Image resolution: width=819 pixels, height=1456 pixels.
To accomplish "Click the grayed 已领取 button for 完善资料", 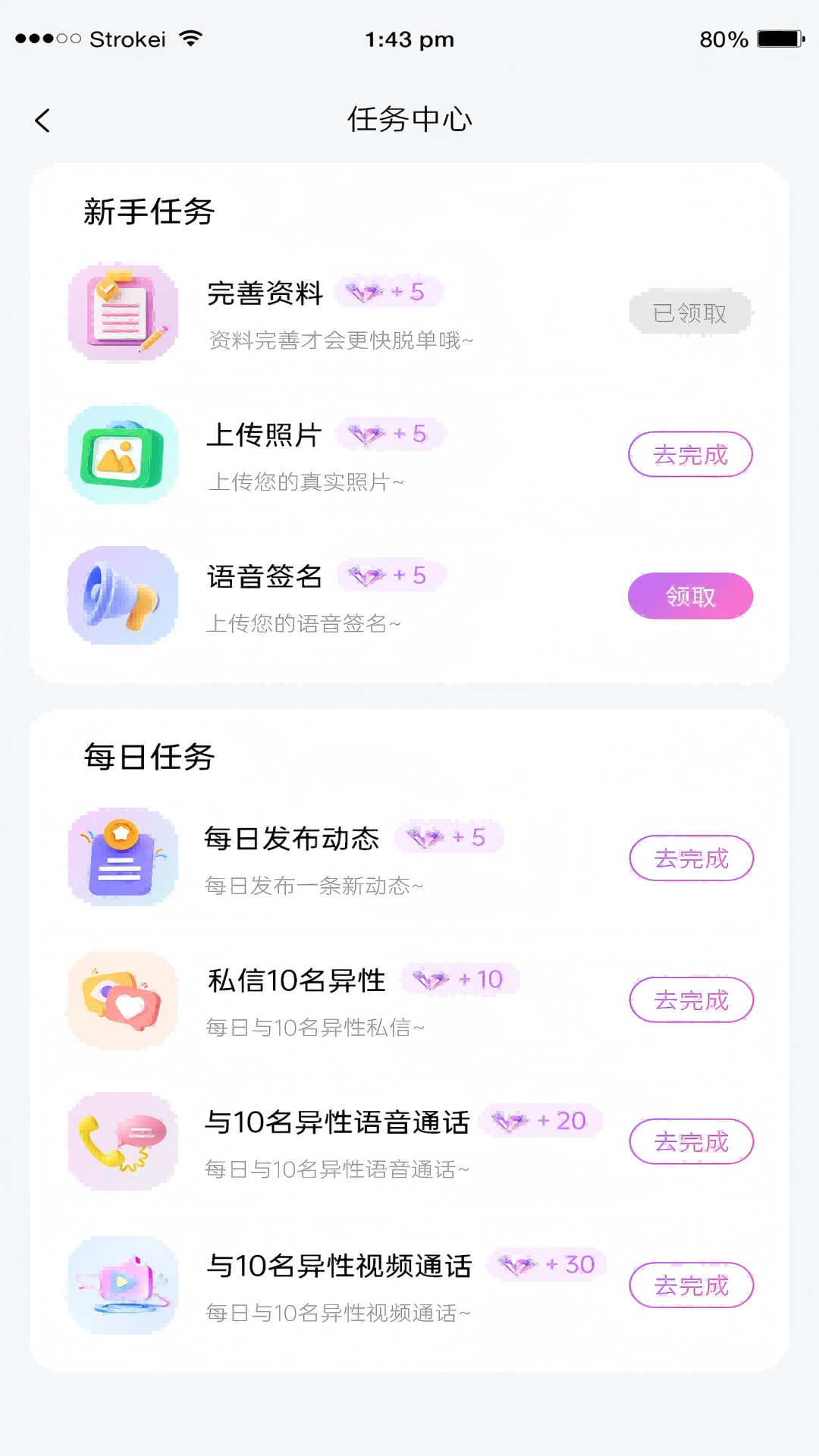I will click(690, 313).
